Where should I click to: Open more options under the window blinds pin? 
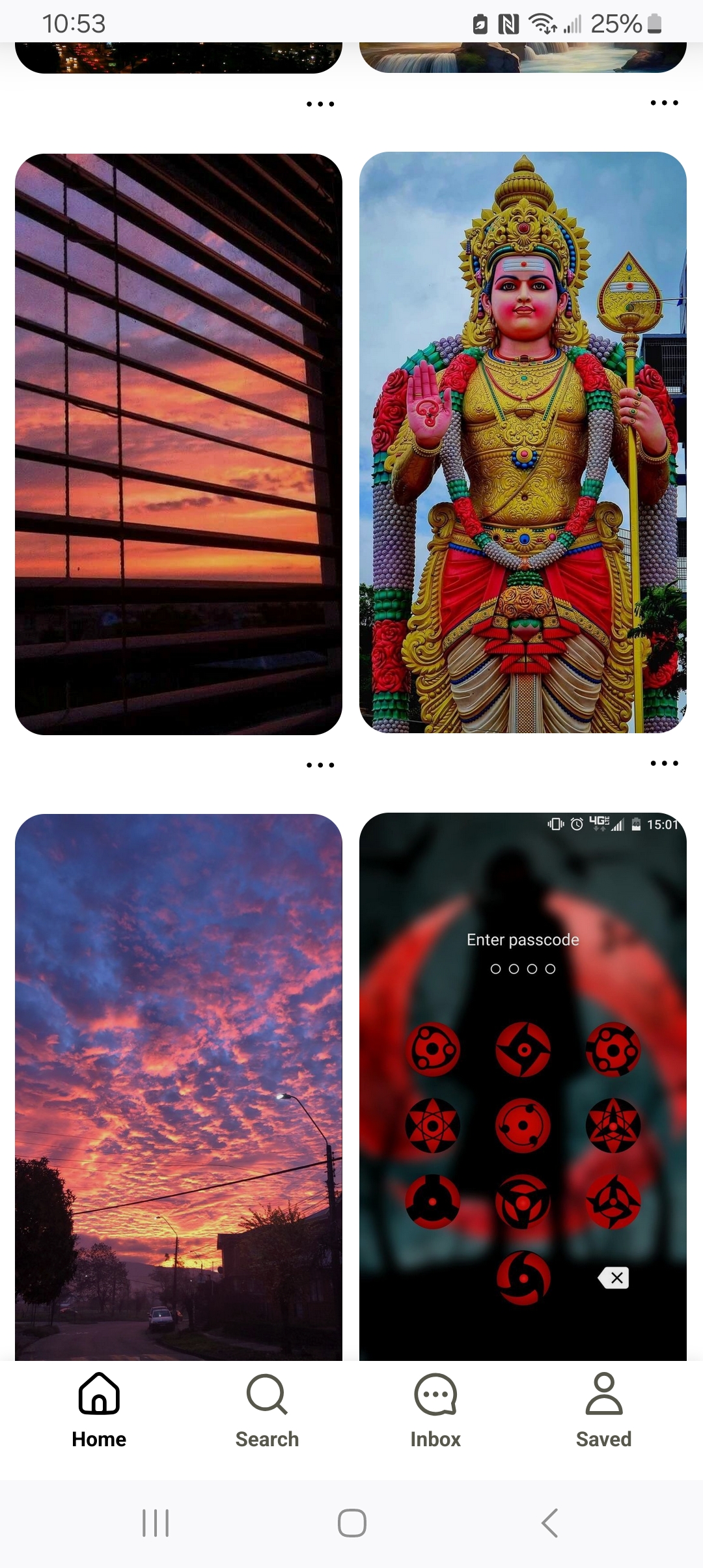[x=320, y=765]
